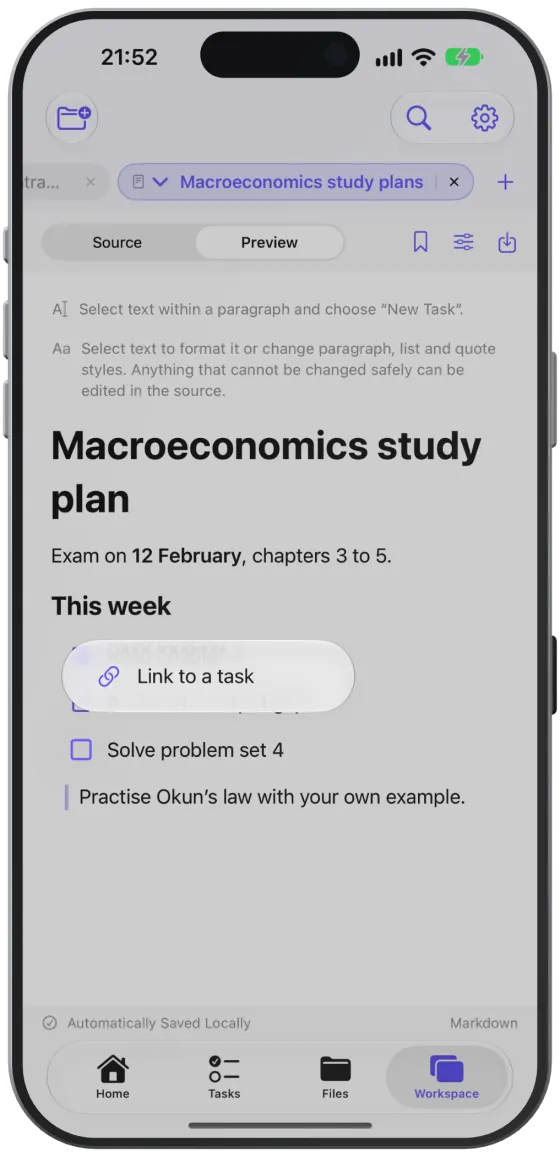This screenshot has height=1157, width=560.
Task: Select the Preview segment
Action: point(269,243)
